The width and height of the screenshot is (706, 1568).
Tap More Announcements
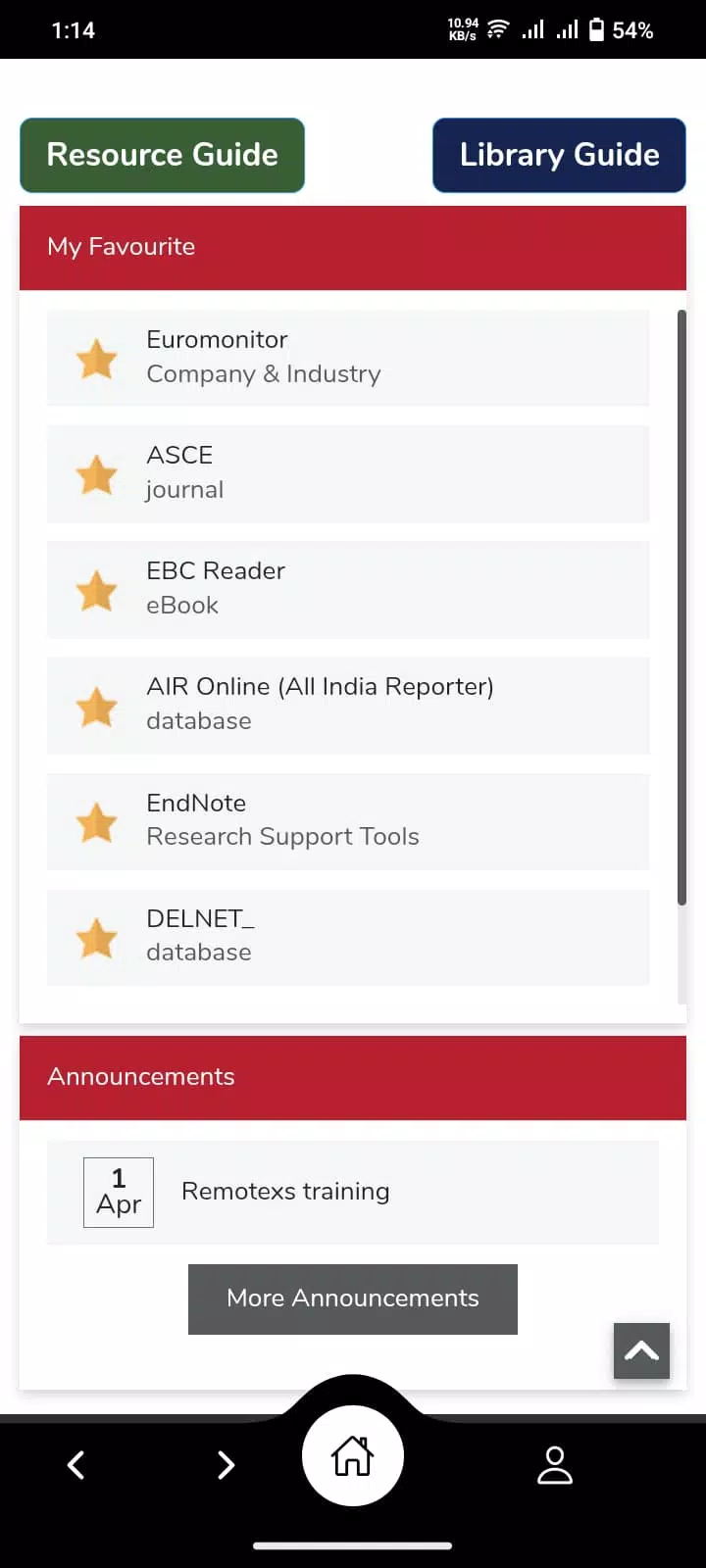tap(353, 1298)
